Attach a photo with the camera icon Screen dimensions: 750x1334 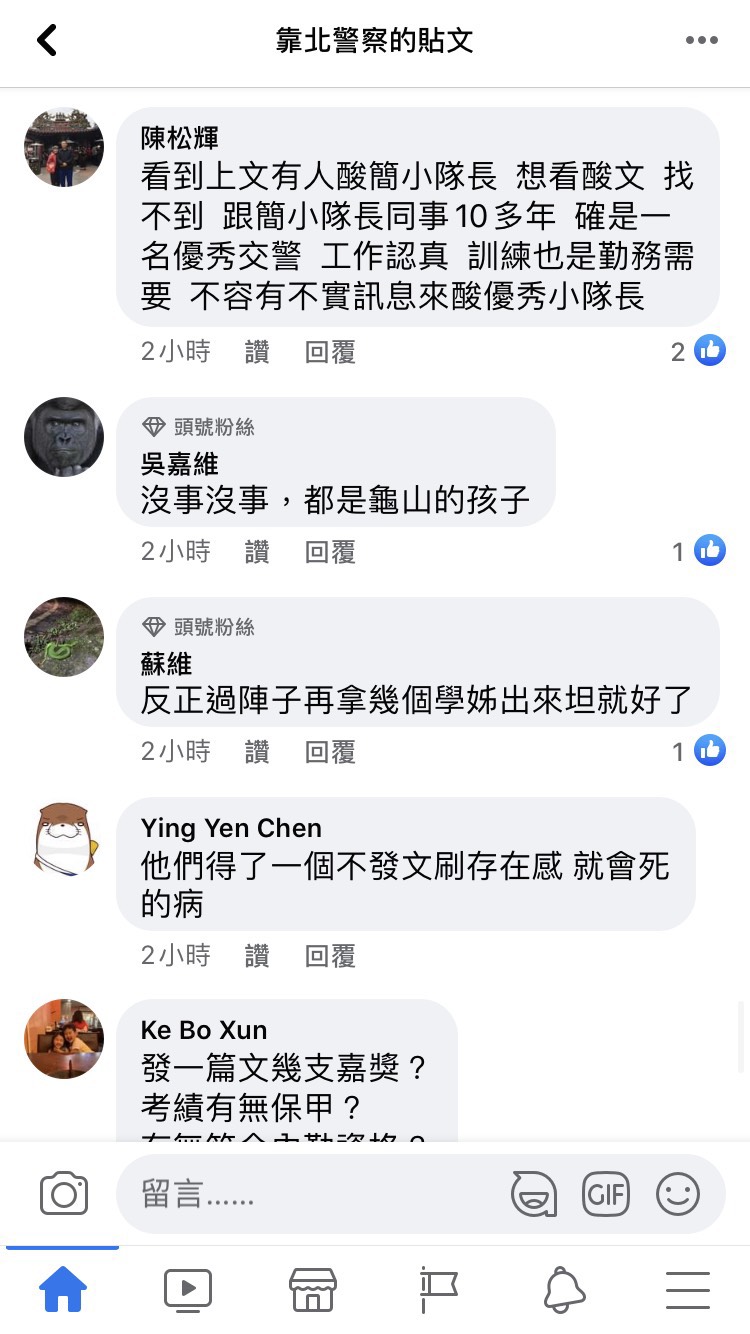point(64,1194)
